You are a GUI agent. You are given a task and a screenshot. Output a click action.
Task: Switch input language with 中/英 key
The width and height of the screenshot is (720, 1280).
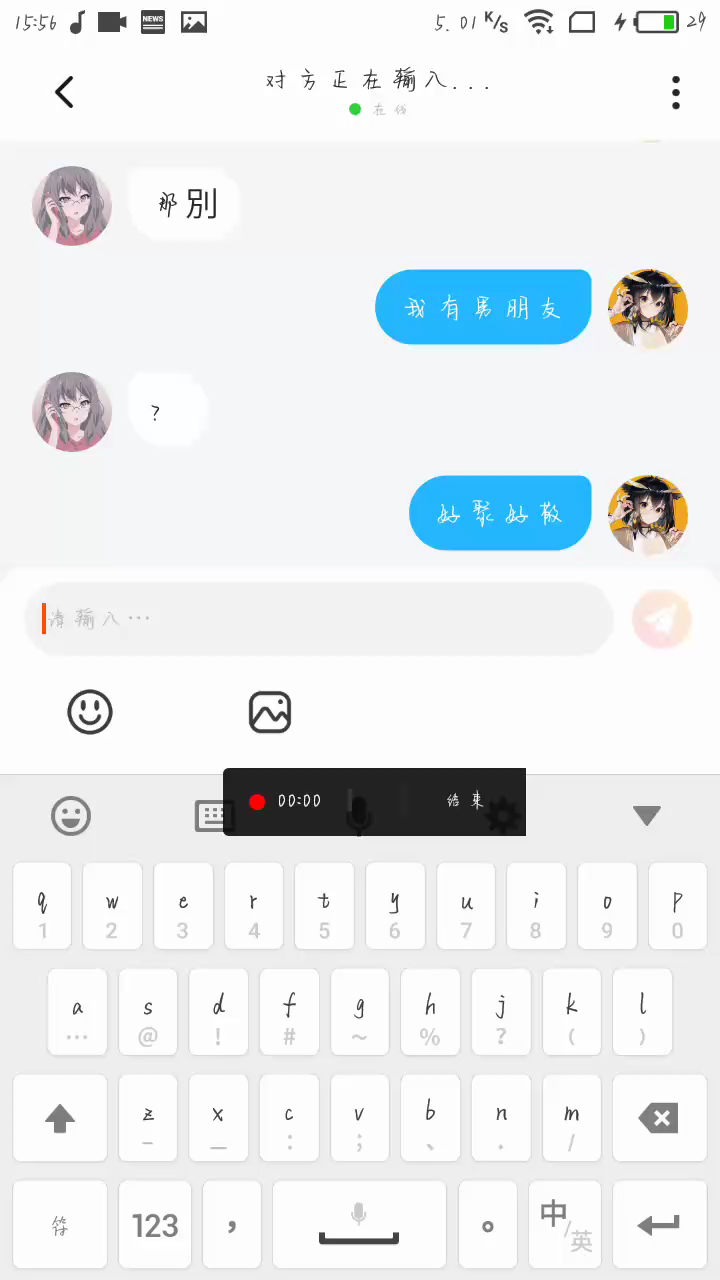click(565, 1225)
